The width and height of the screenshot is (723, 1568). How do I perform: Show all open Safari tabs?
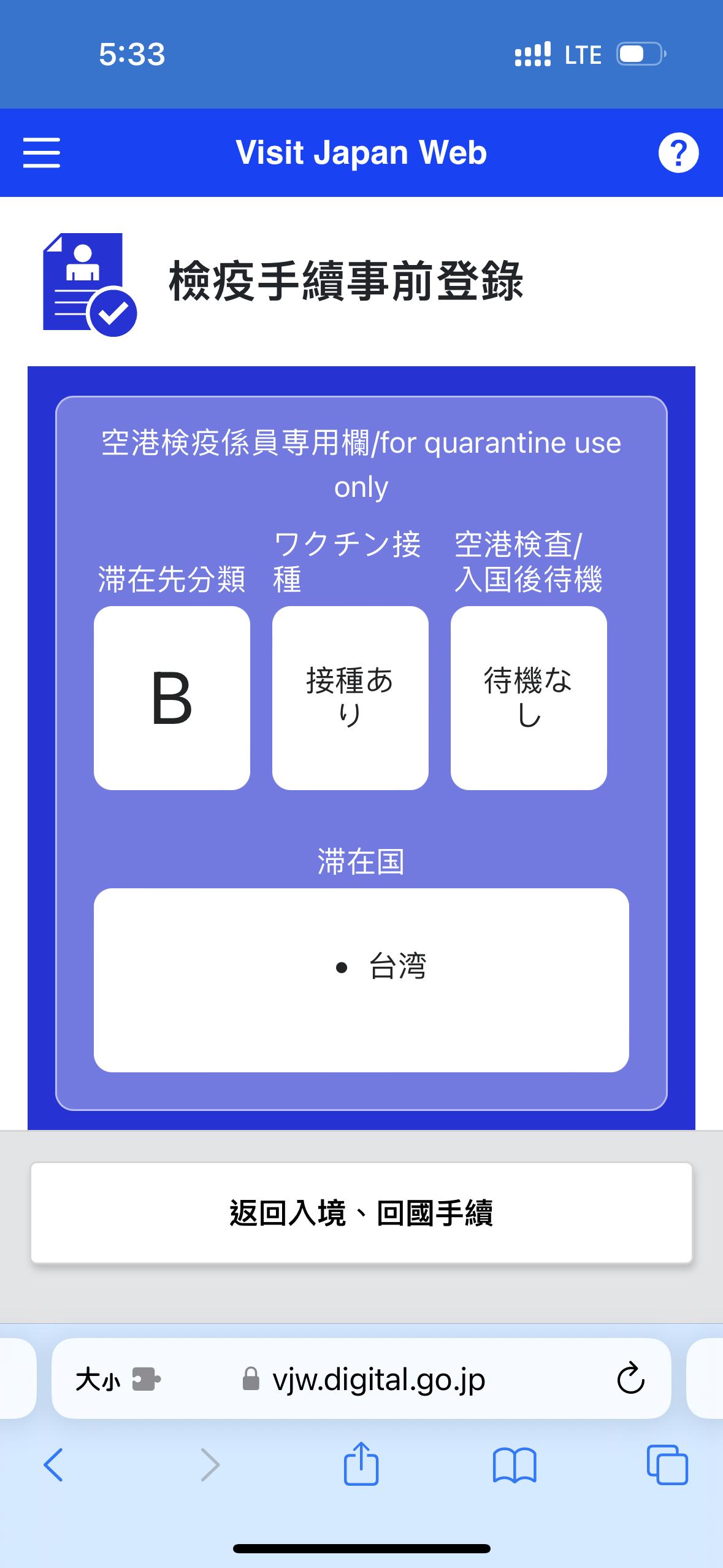(x=667, y=1465)
